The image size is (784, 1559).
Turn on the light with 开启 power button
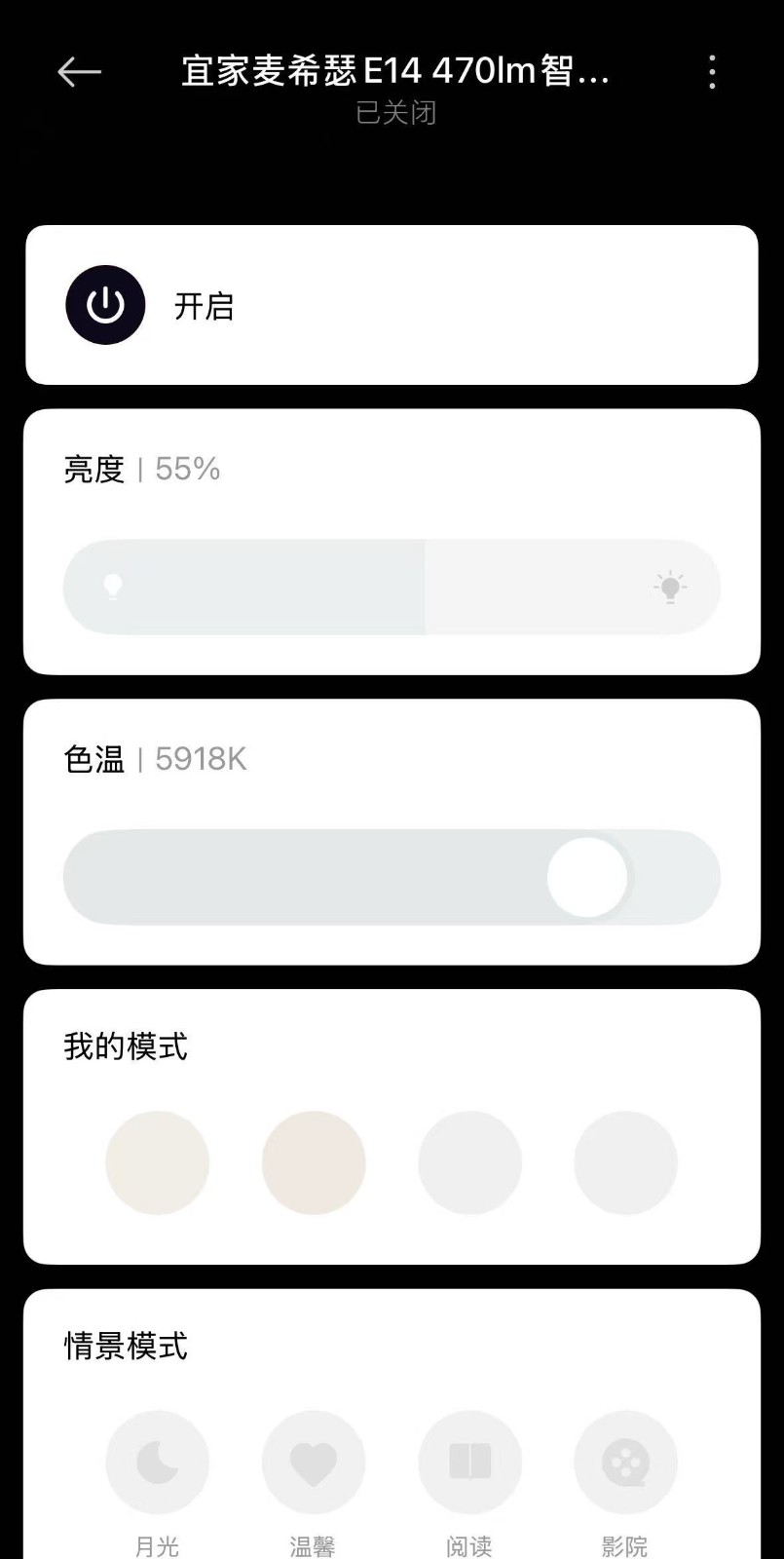(105, 305)
